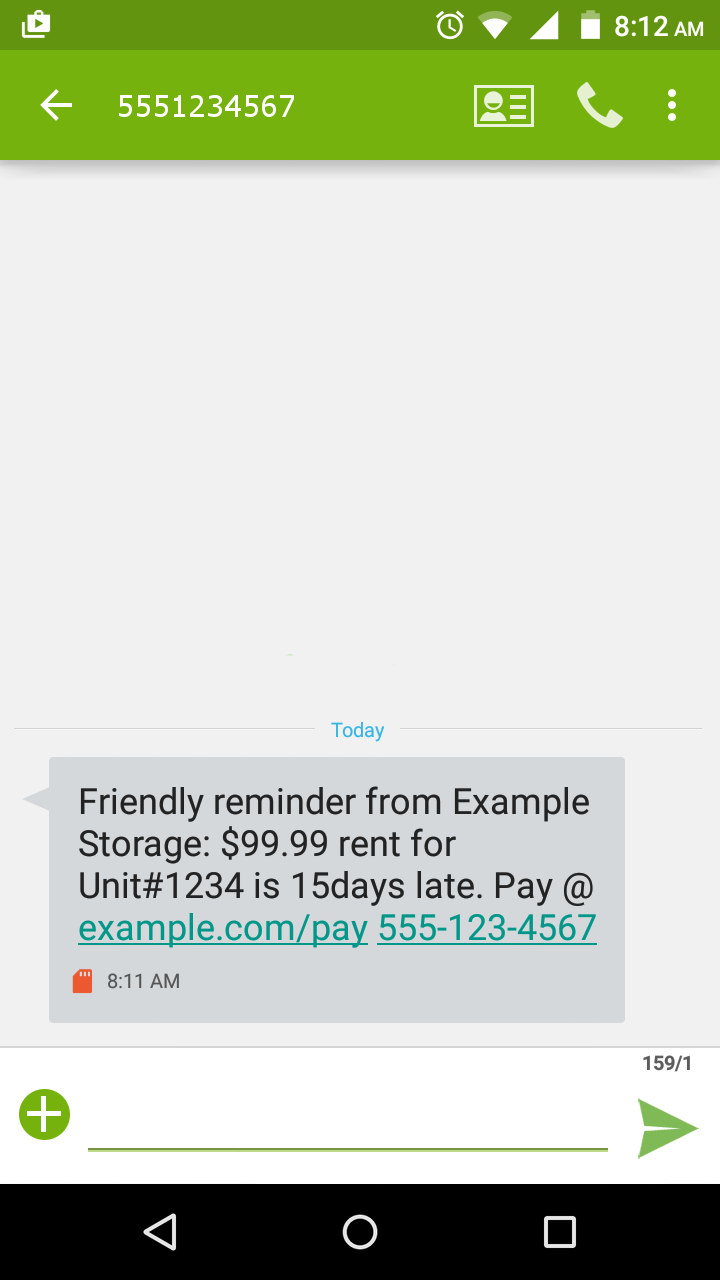This screenshot has height=1280, width=720.
Task: Go to the home screen
Action: coord(360,1232)
